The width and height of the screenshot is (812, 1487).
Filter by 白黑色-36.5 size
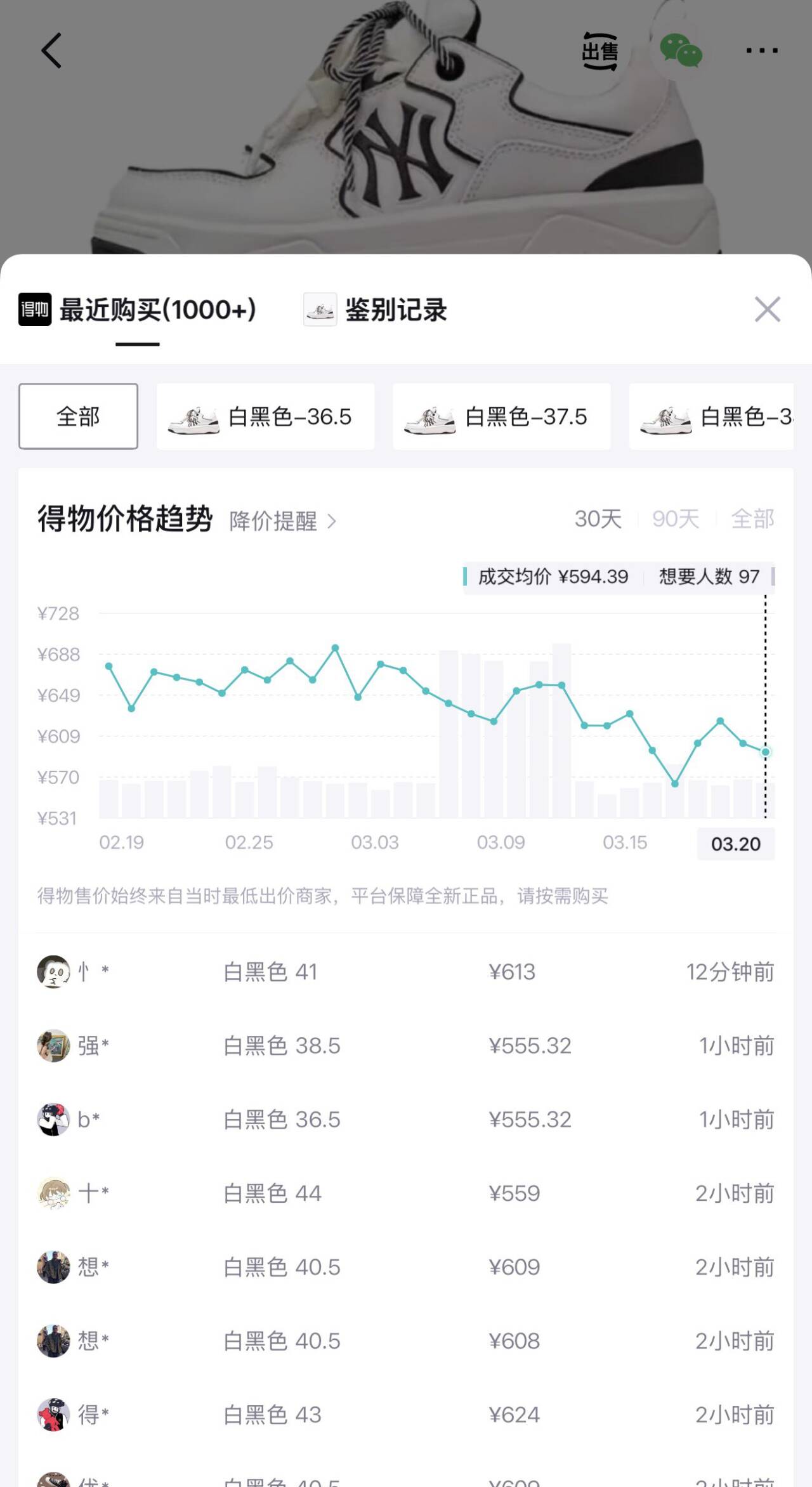pos(265,416)
